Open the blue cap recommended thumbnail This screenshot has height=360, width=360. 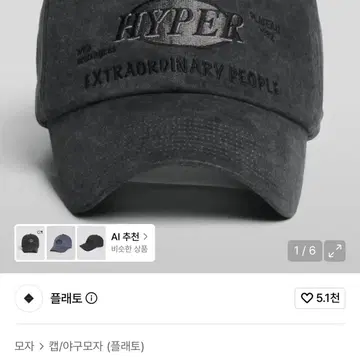pyautogui.click(x=61, y=243)
